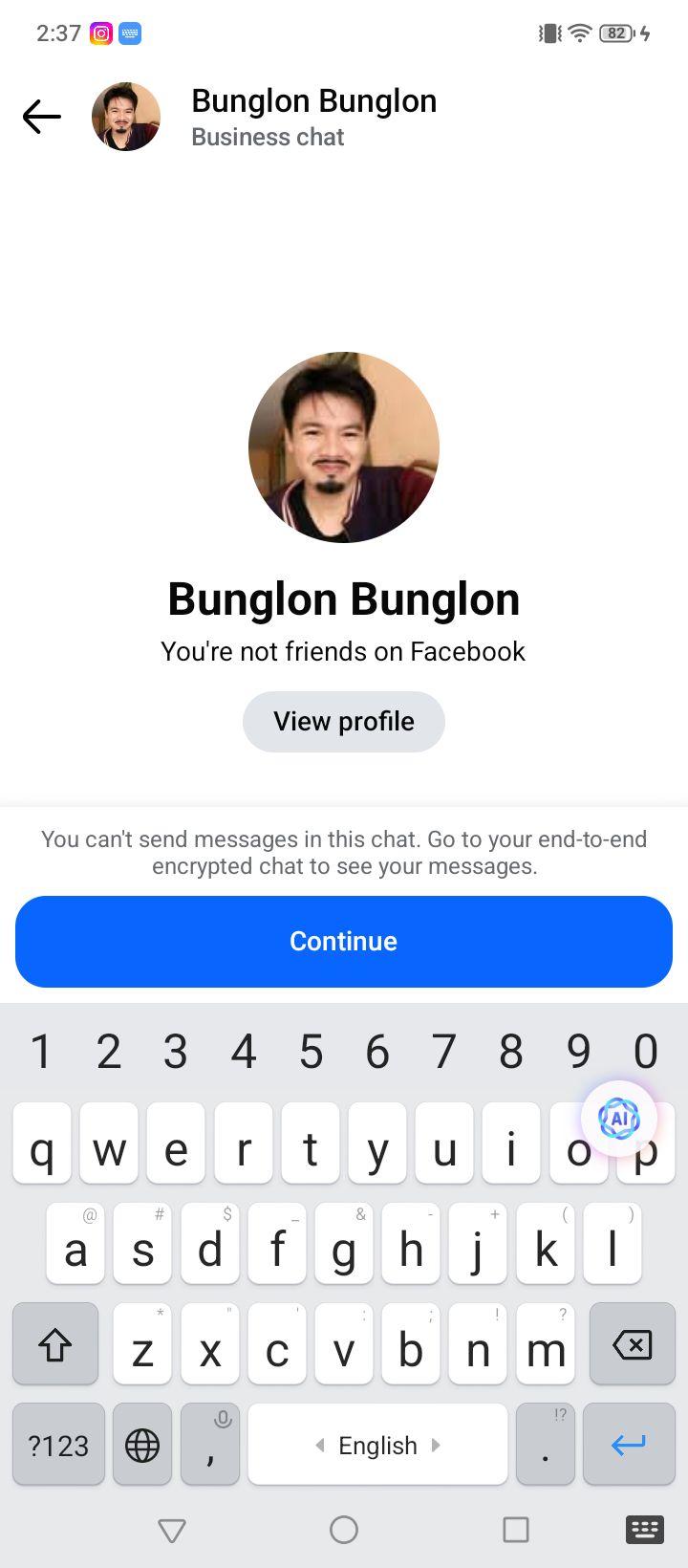Hit the backspace key on the keyboard
Image resolution: width=688 pixels, height=1568 pixels.
click(633, 1344)
